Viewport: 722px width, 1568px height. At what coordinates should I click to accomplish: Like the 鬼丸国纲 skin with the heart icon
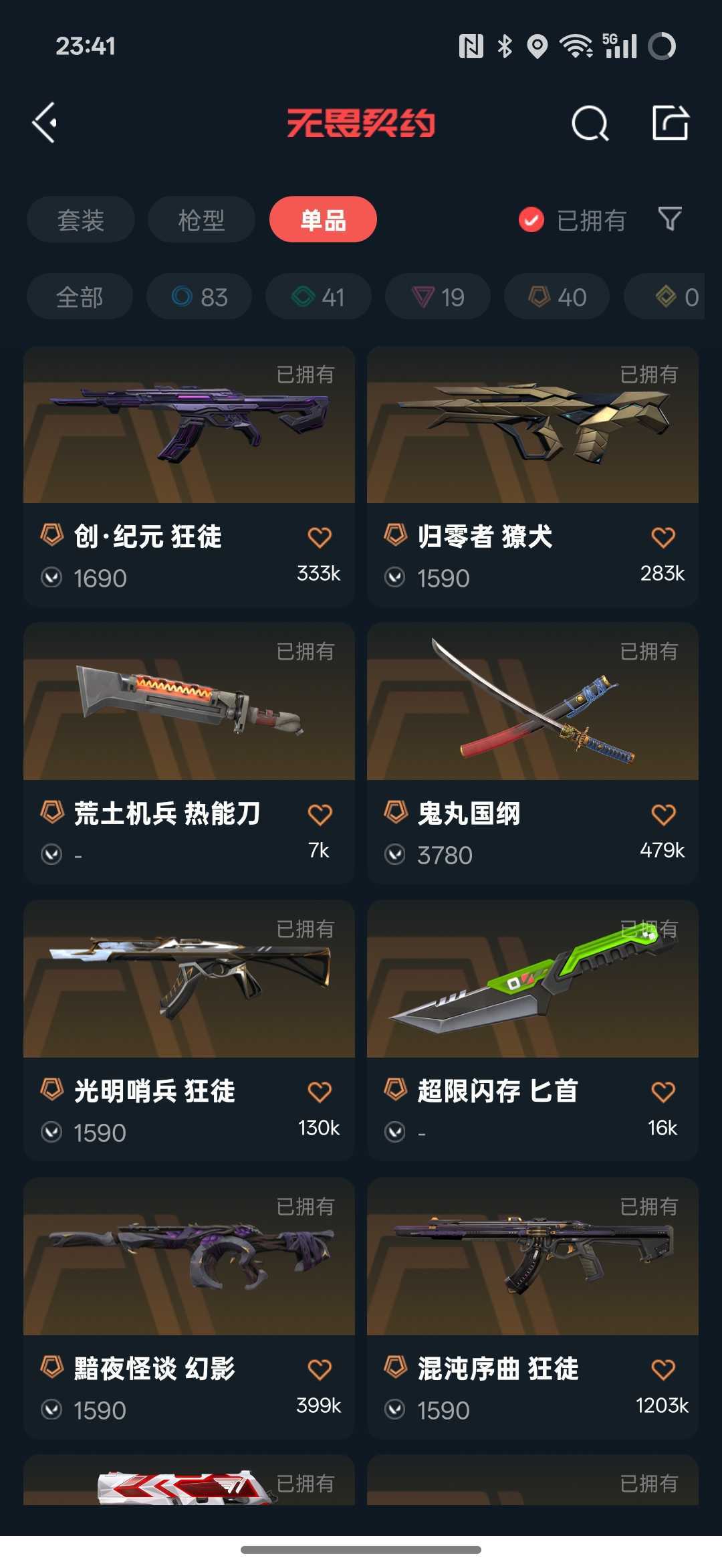point(663,814)
